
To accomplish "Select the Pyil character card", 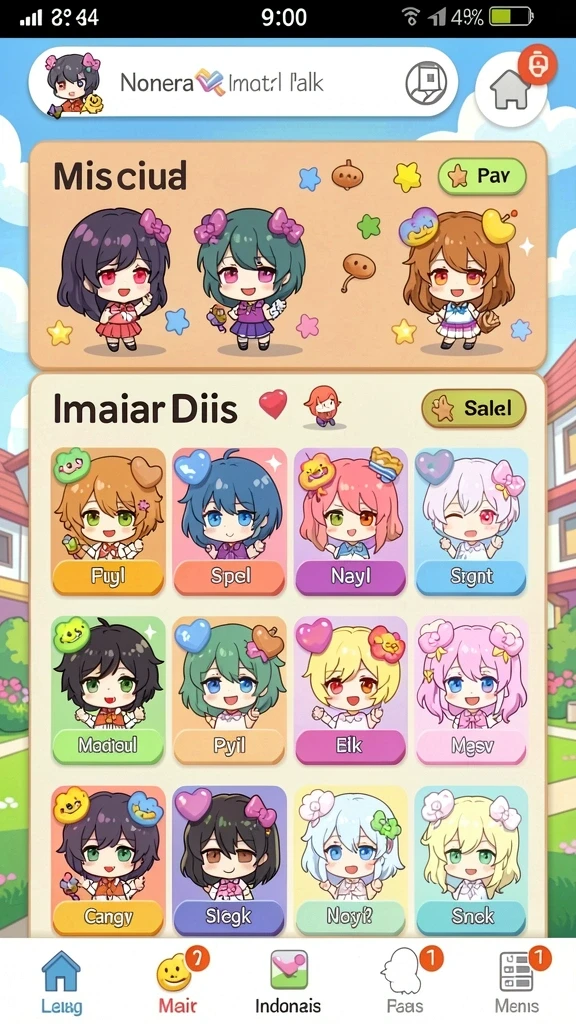I will pos(230,690).
